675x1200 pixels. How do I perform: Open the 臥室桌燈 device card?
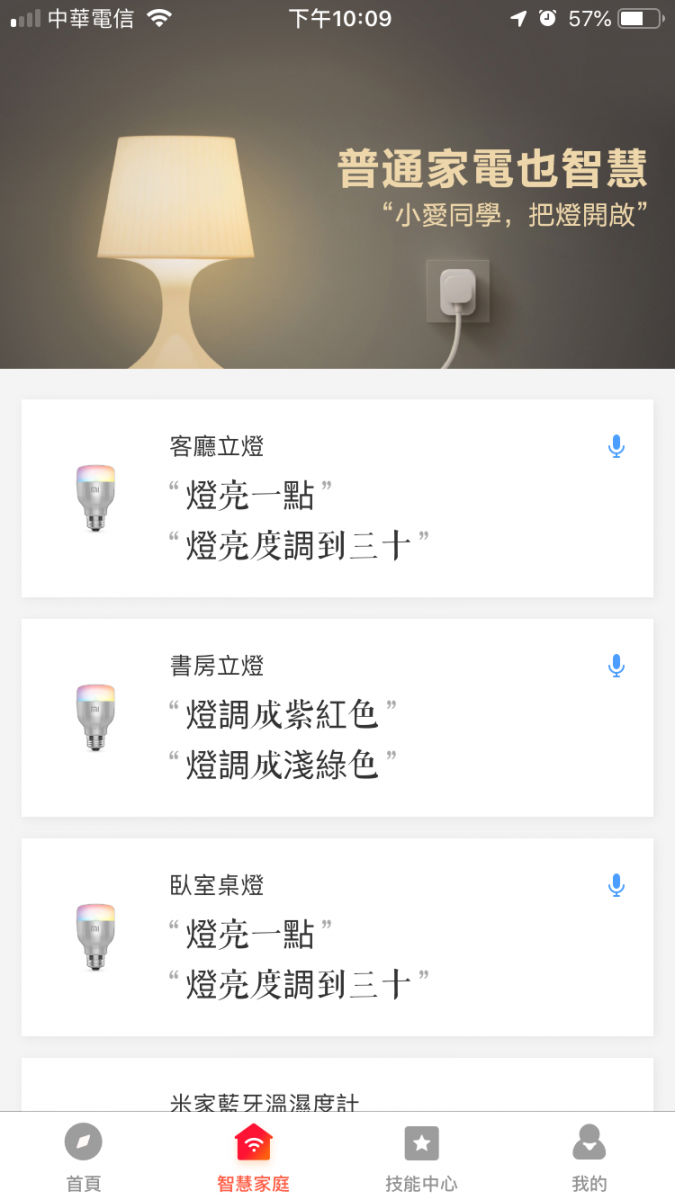pos(337,937)
